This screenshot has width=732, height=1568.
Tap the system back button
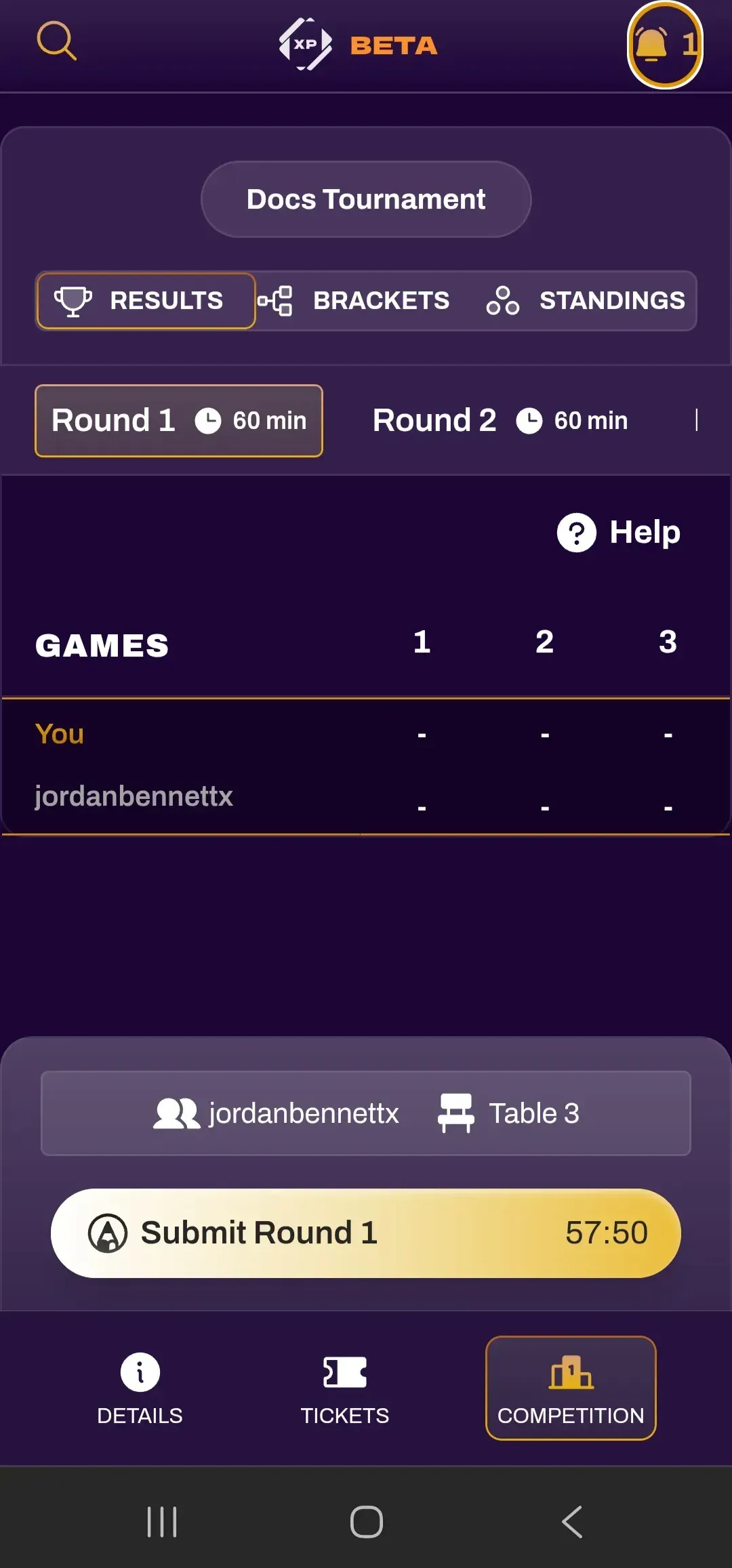coord(572,1522)
